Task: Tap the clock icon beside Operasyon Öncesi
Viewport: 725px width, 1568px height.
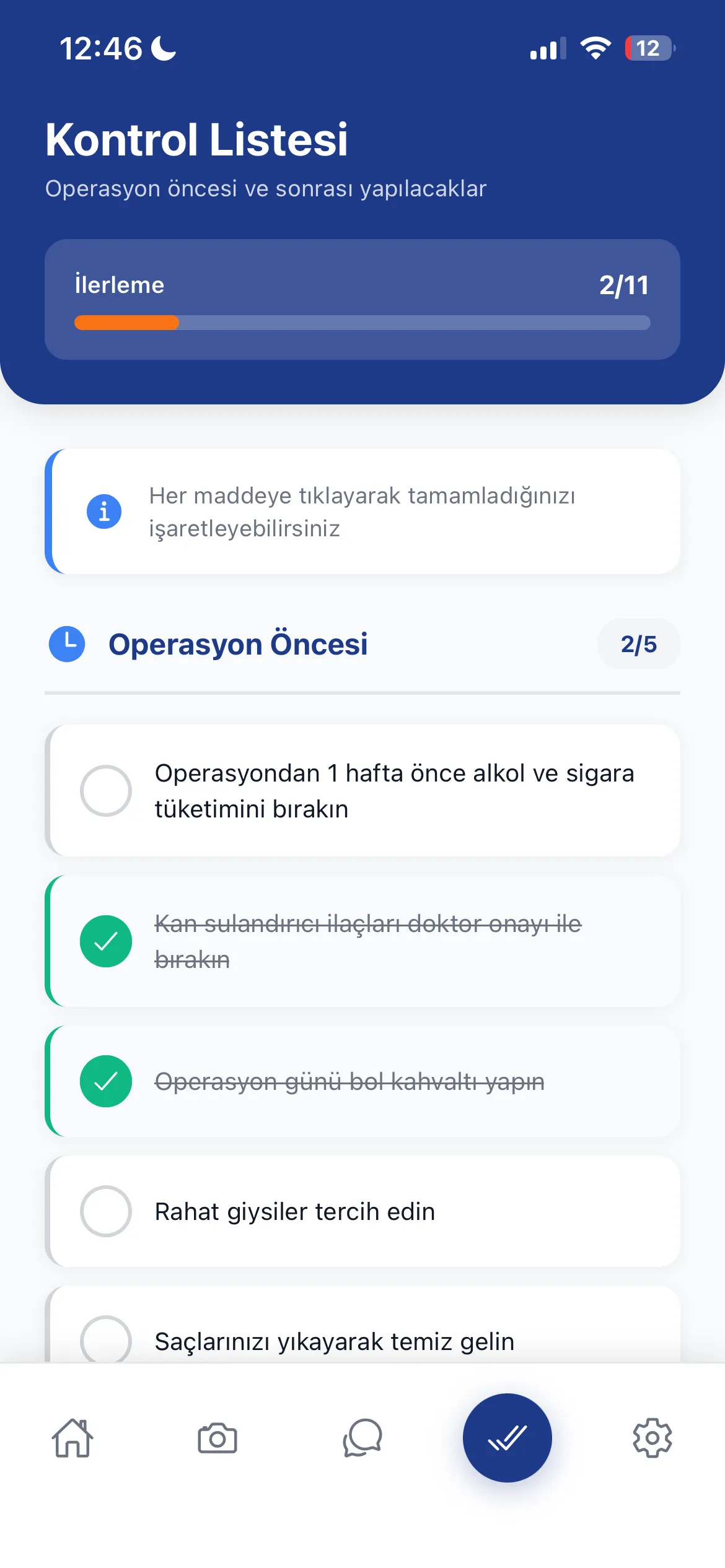Action: click(66, 644)
